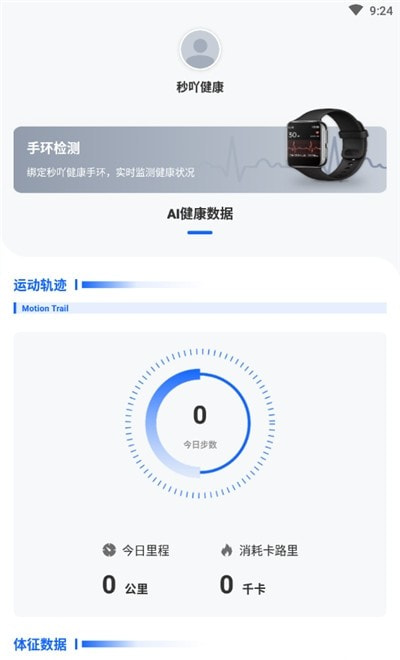Select the AI健康数据 tab
The width and height of the screenshot is (400, 660).
(x=200, y=214)
